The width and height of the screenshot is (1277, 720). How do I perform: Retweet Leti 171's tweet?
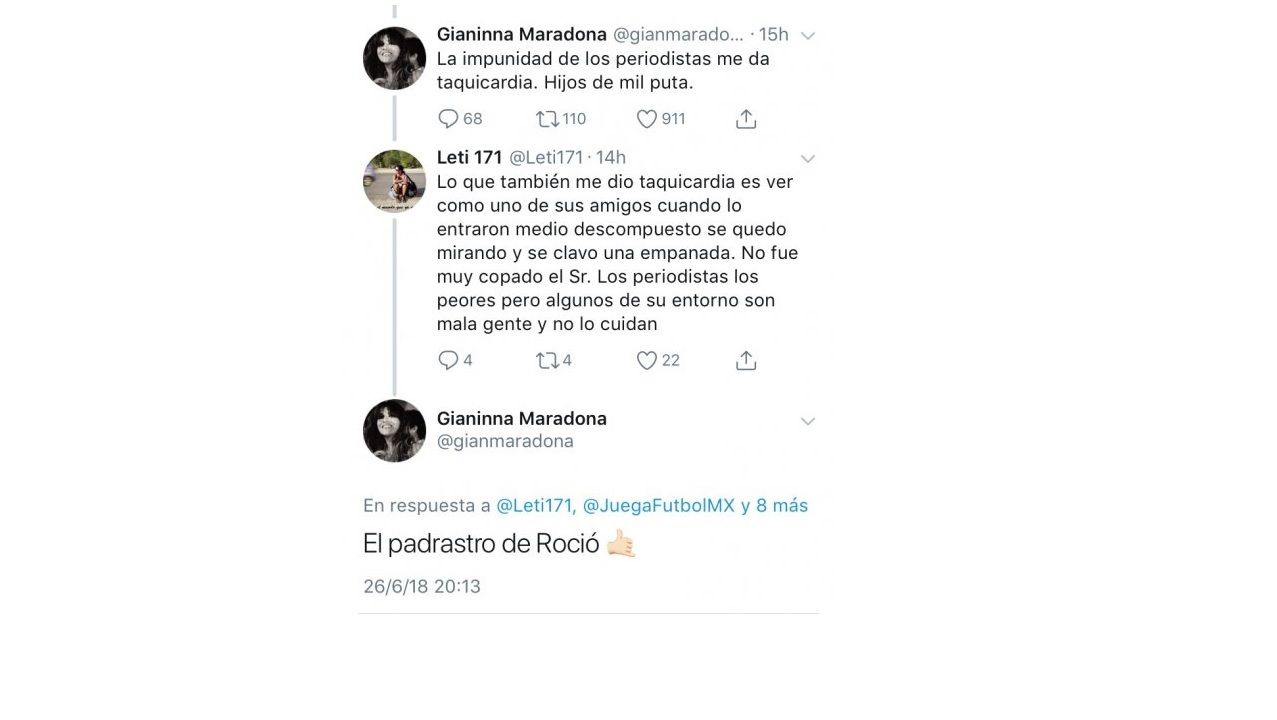(x=548, y=360)
